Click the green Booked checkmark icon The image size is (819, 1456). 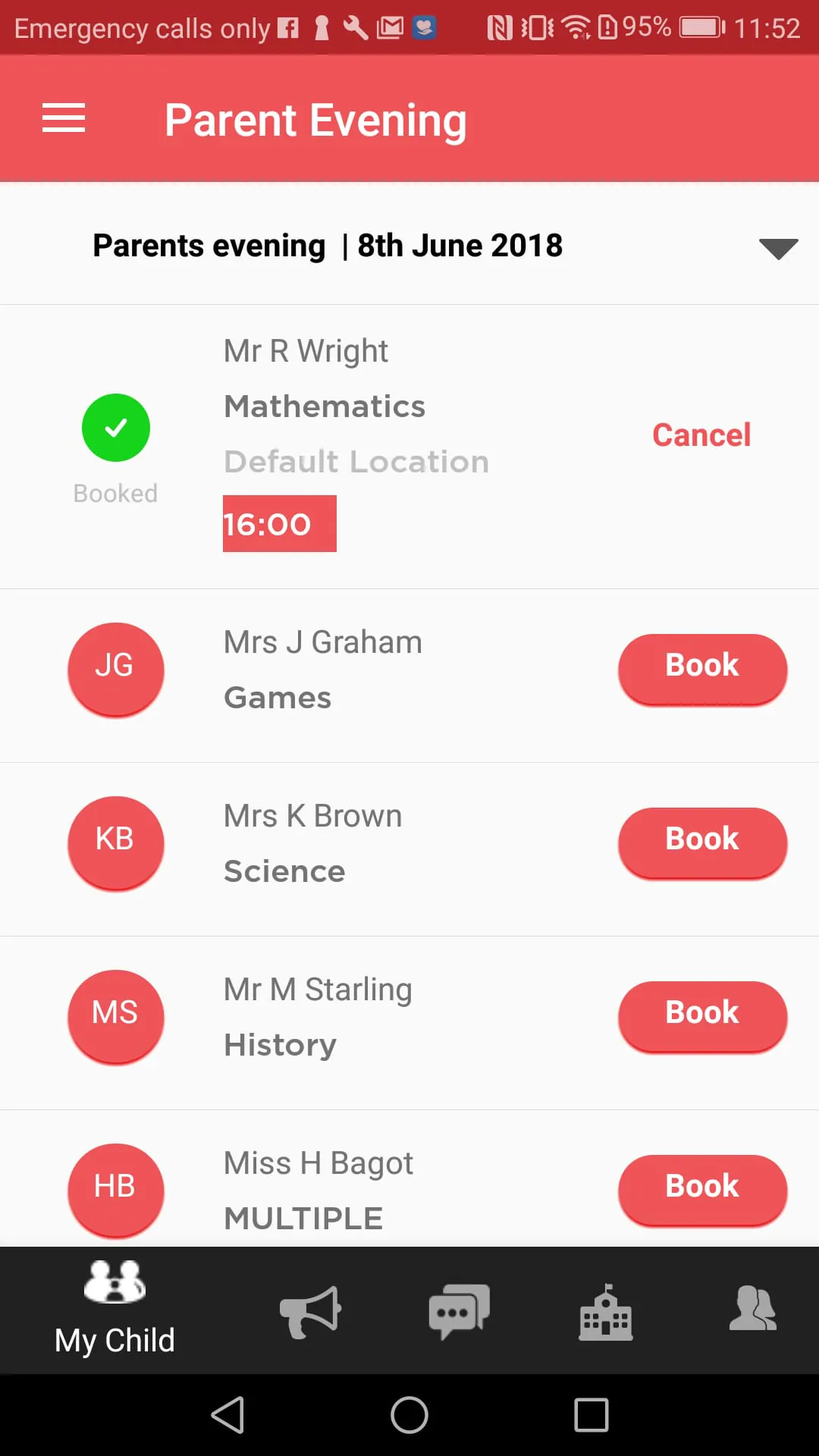[115, 427]
